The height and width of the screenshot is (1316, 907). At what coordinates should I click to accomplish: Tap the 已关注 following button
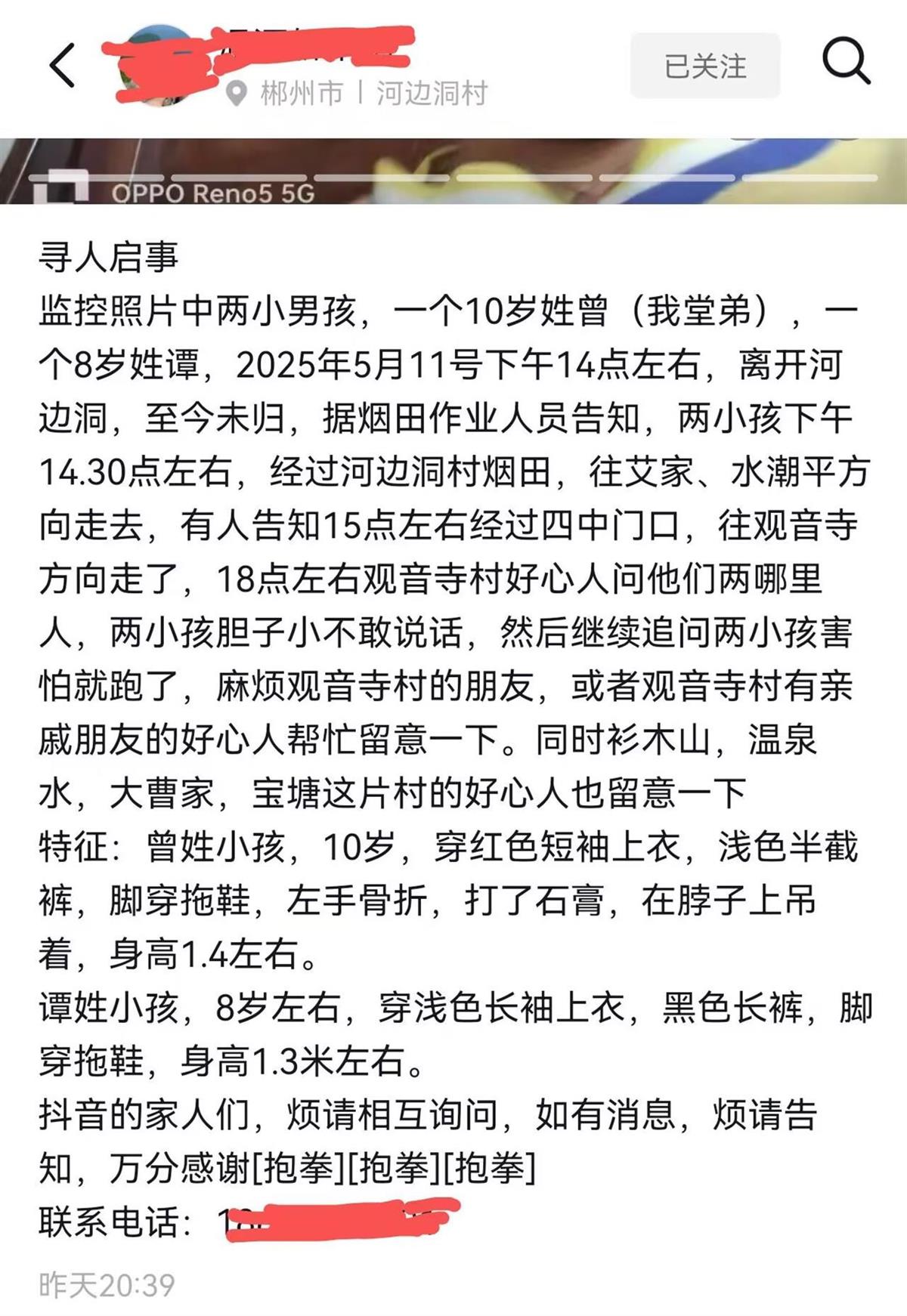[x=704, y=66]
